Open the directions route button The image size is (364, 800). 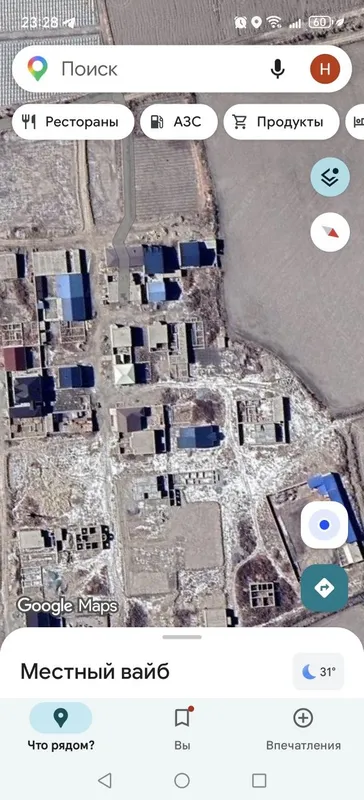324,588
